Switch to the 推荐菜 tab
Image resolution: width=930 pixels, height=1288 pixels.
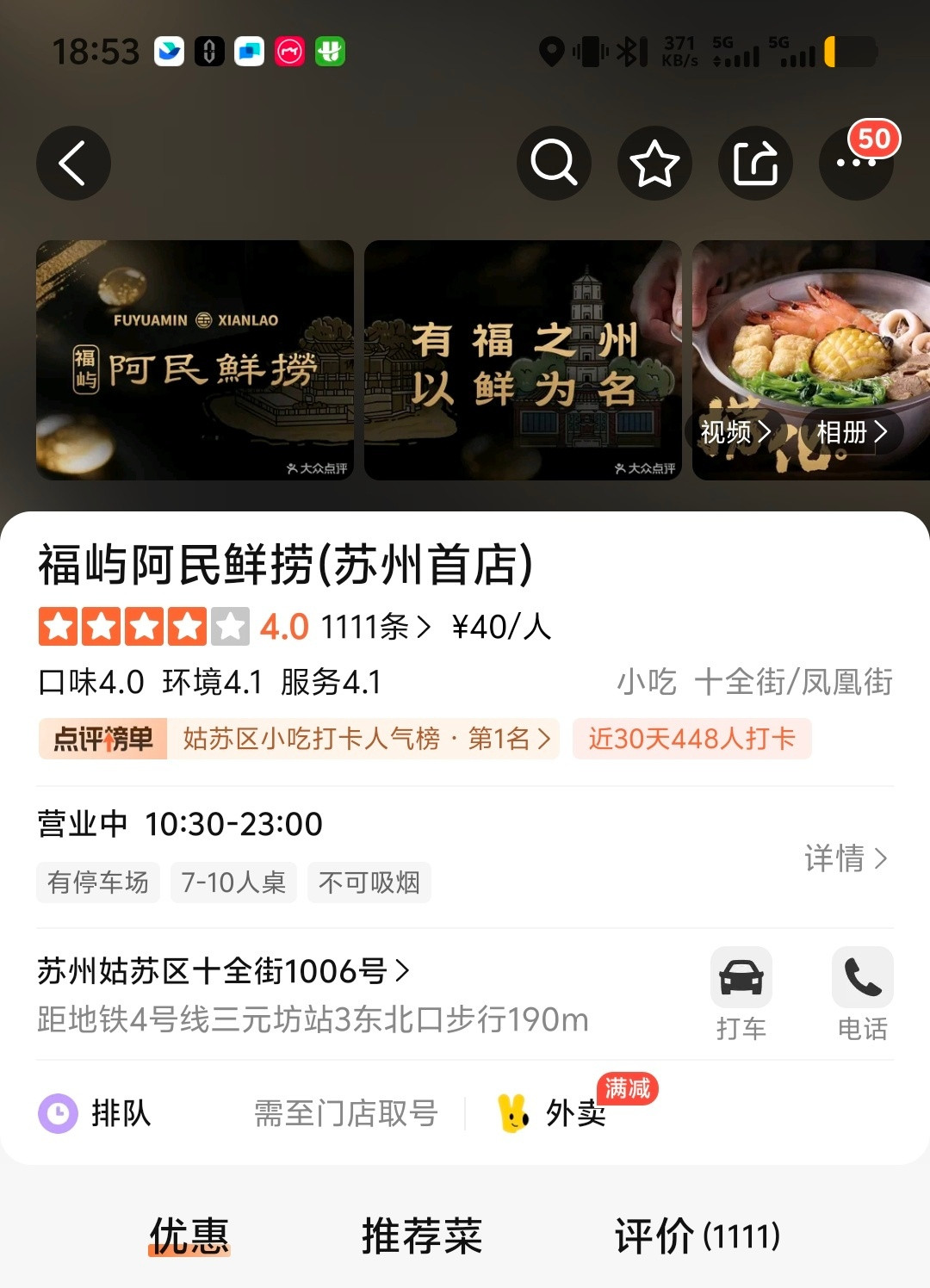(421, 1235)
